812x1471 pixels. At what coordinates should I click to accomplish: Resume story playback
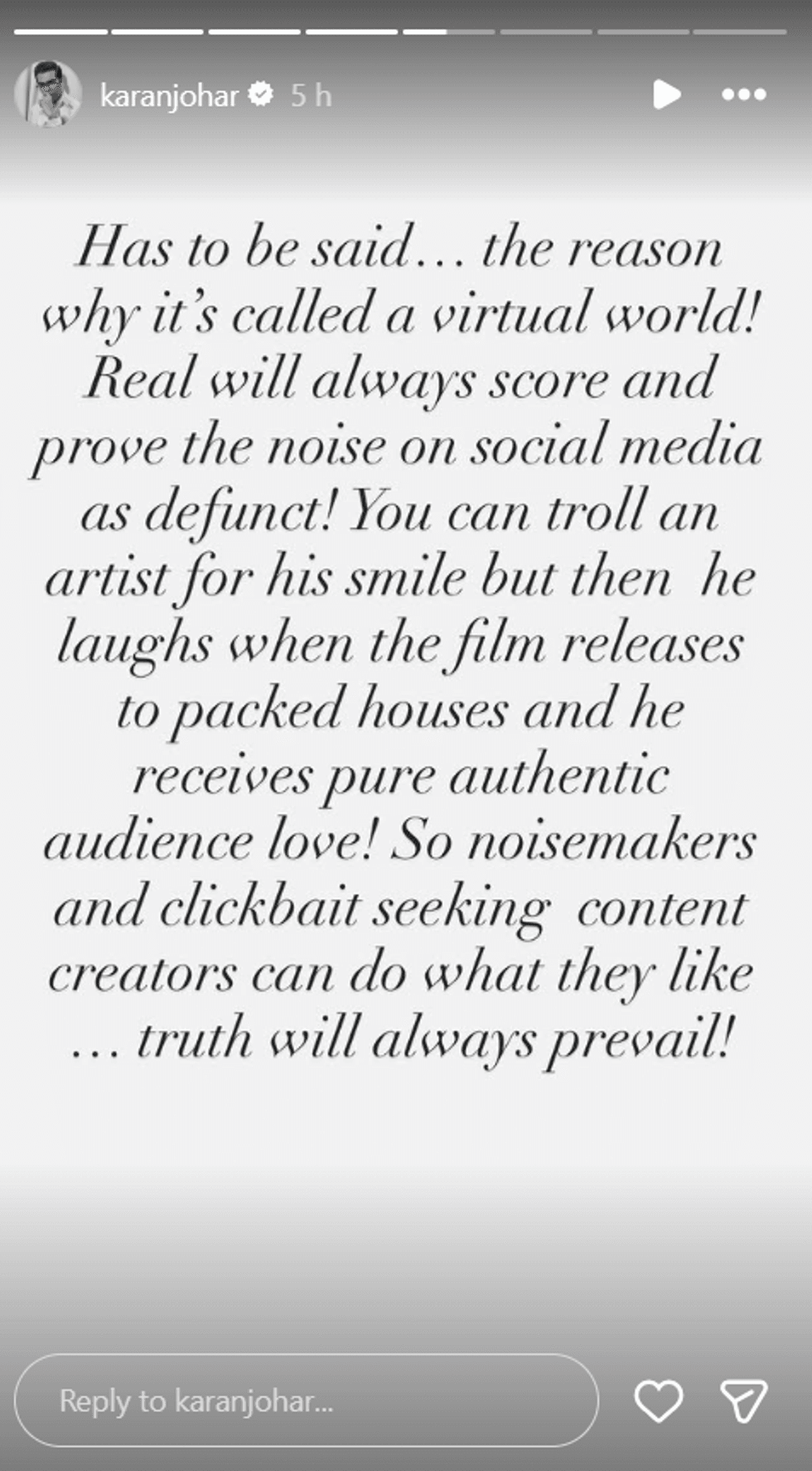click(665, 94)
